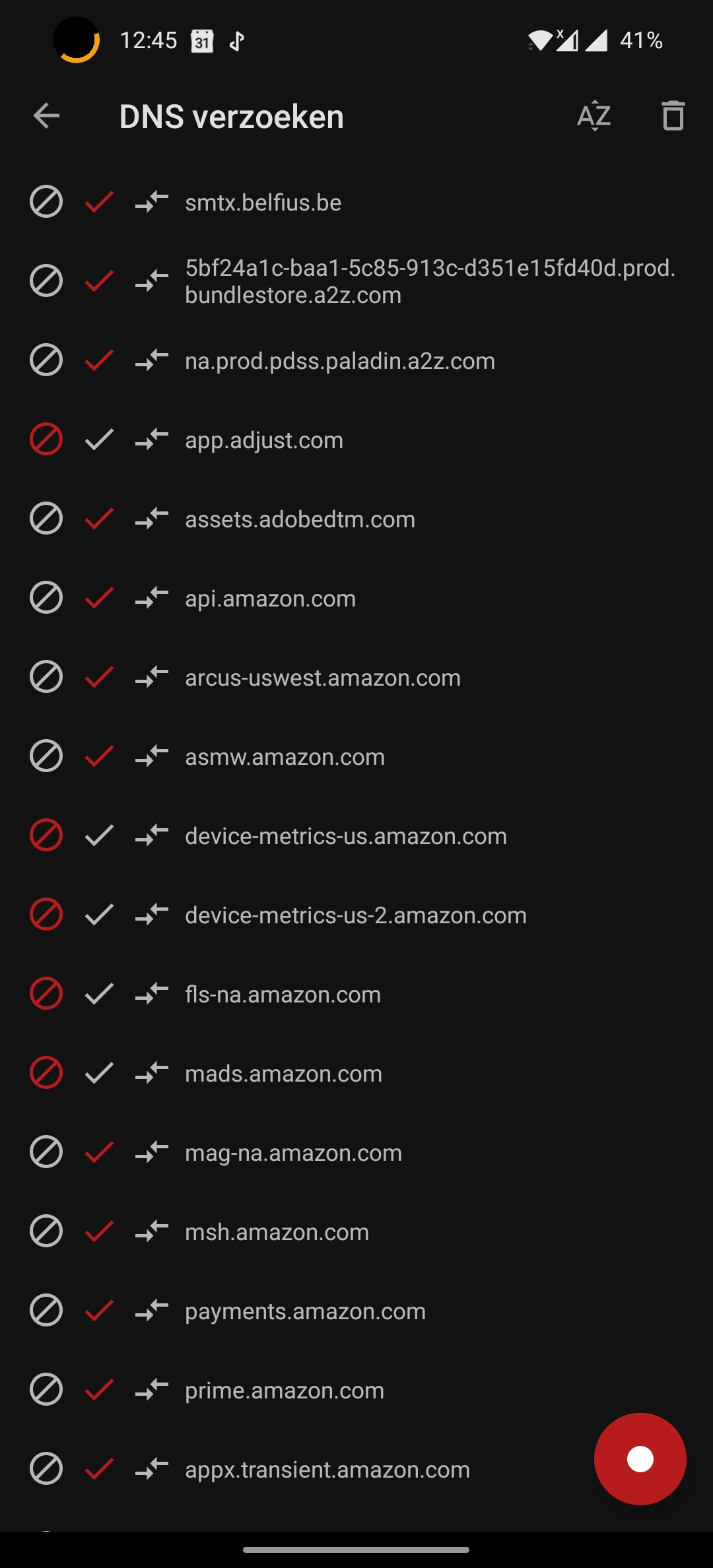Tap the allow checkmark for mads.amazon.com
Image resolution: width=713 pixels, height=1568 pixels.
(99, 1073)
